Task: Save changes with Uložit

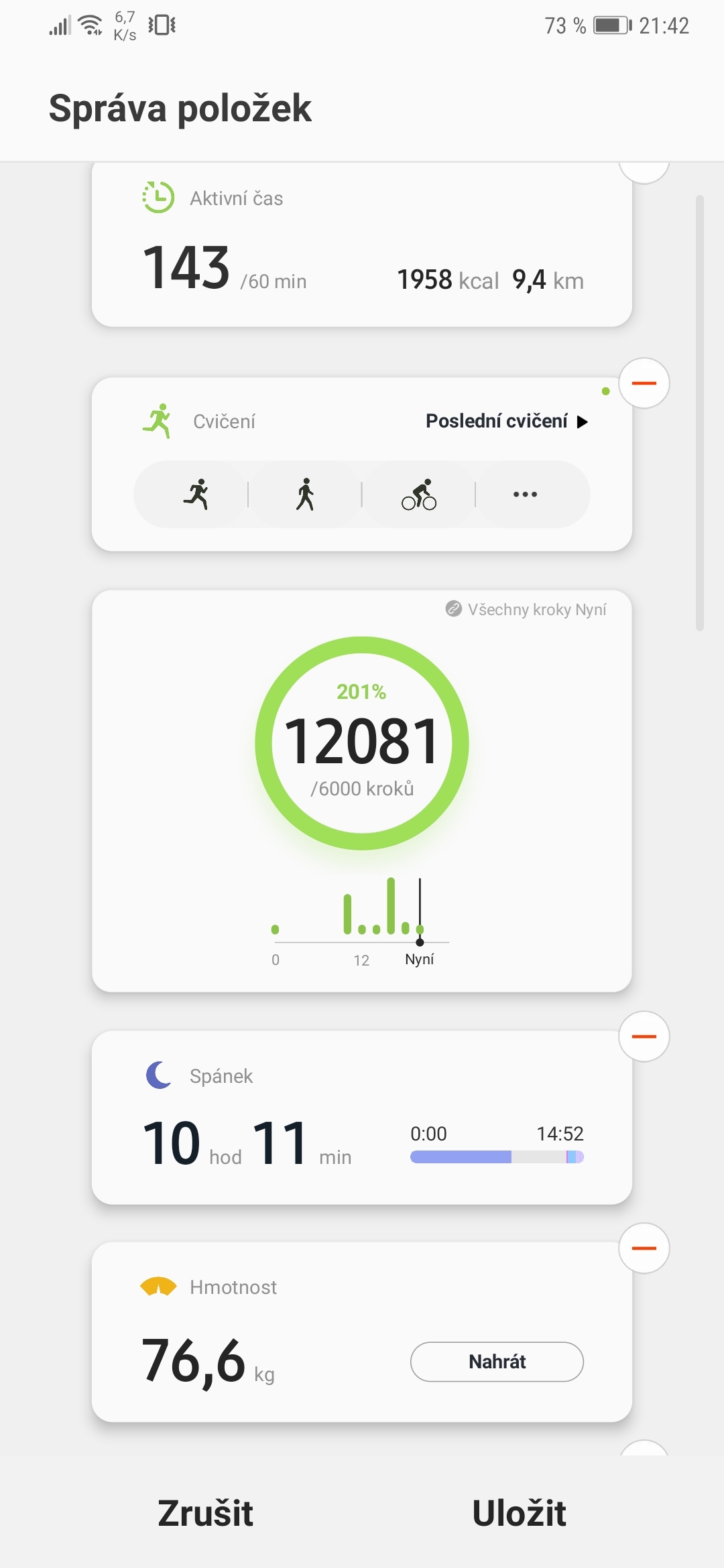Action: tap(521, 1512)
